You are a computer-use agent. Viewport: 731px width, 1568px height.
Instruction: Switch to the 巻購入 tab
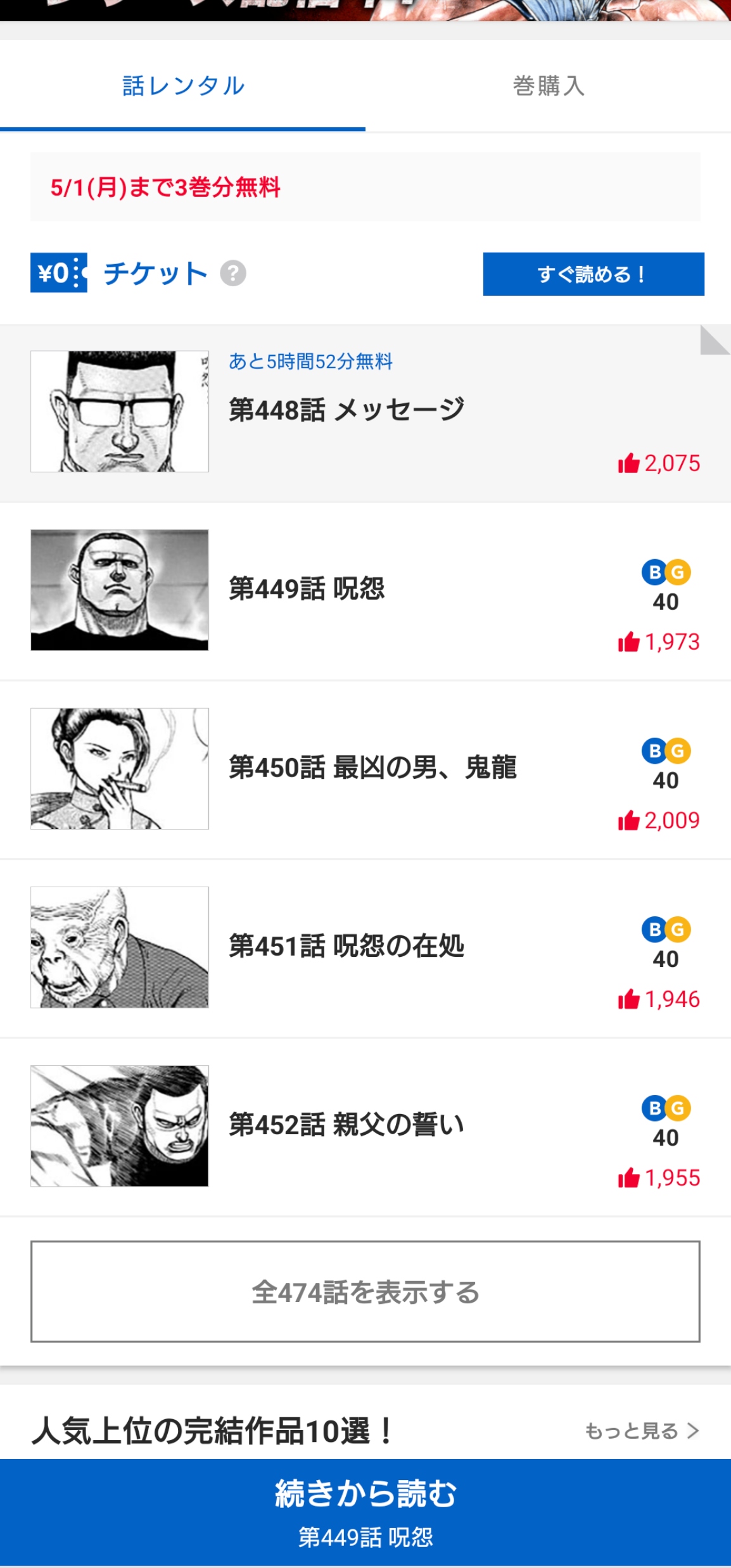tap(548, 86)
